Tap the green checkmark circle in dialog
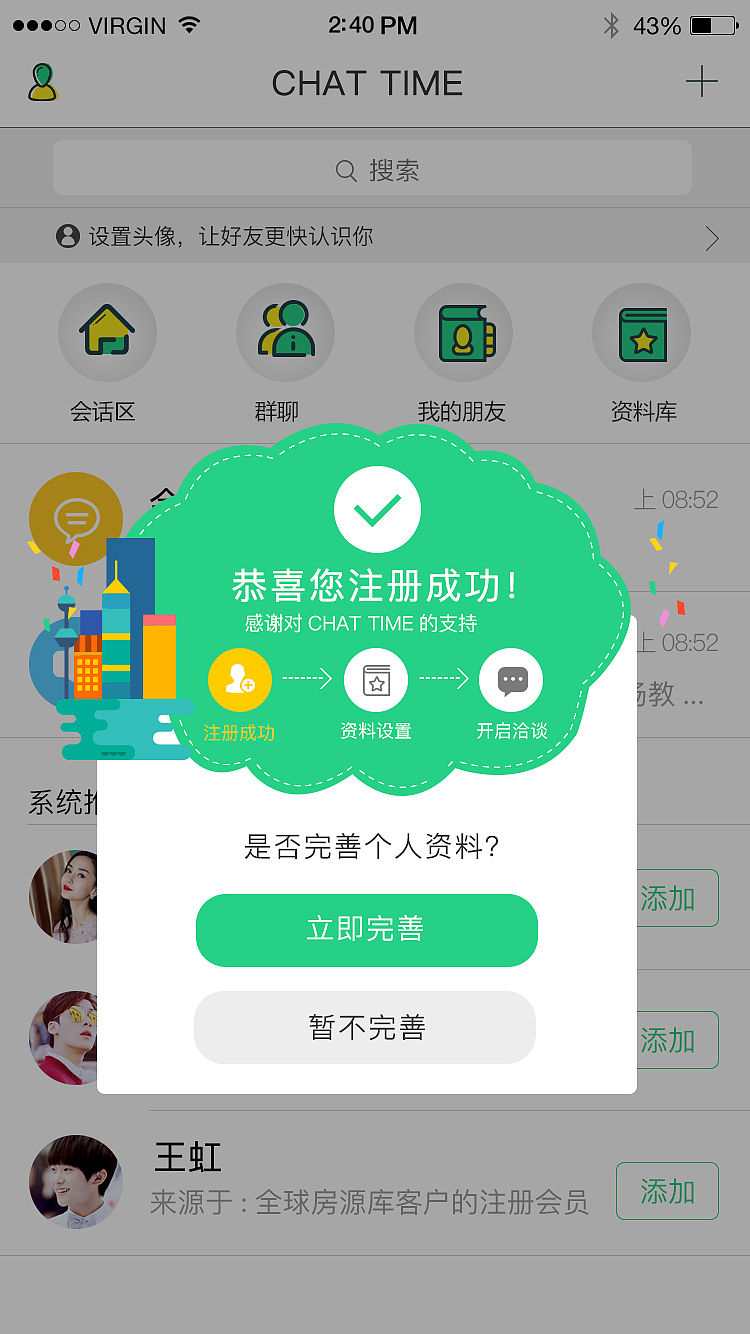750x1334 pixels. pos(377,508)
